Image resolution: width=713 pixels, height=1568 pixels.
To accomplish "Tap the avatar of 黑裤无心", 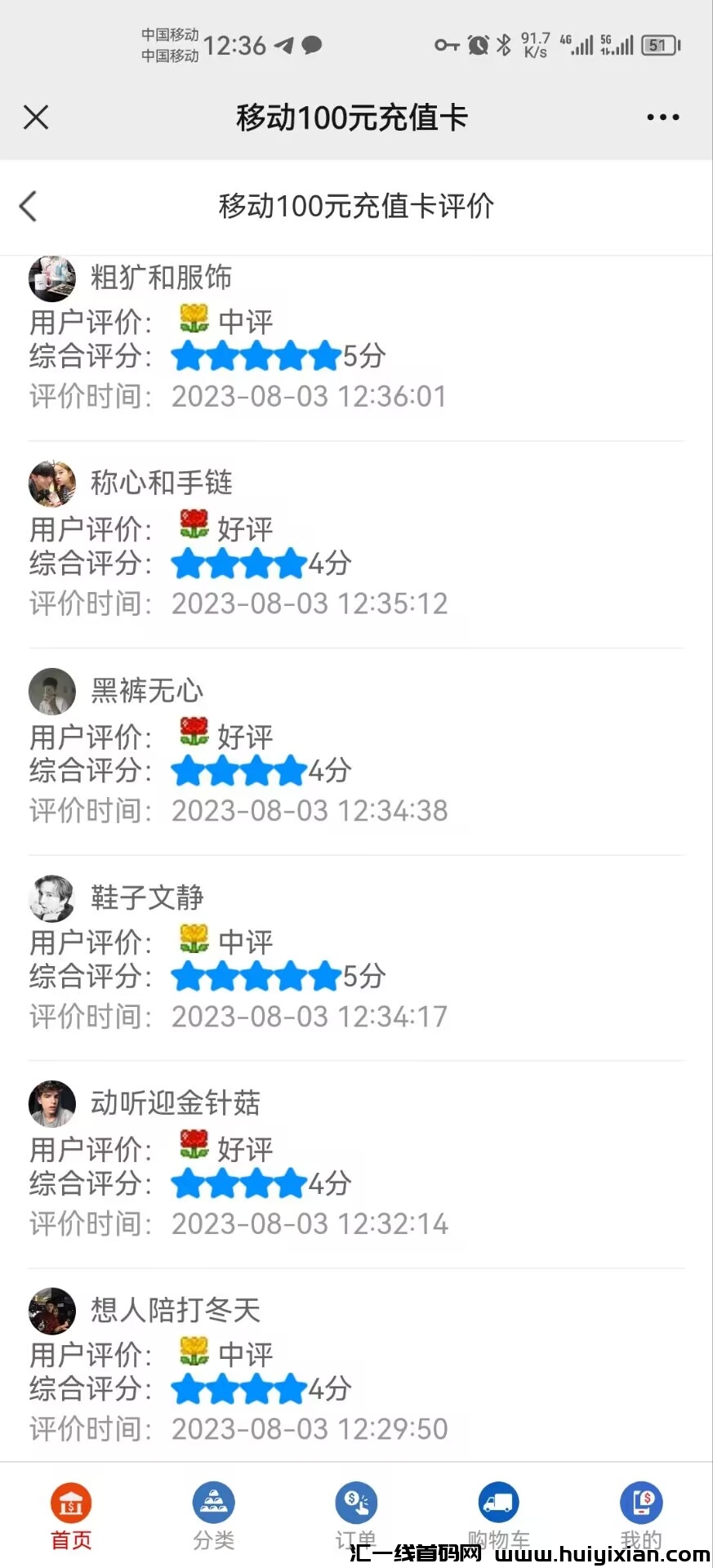I will tap(51, 692).
